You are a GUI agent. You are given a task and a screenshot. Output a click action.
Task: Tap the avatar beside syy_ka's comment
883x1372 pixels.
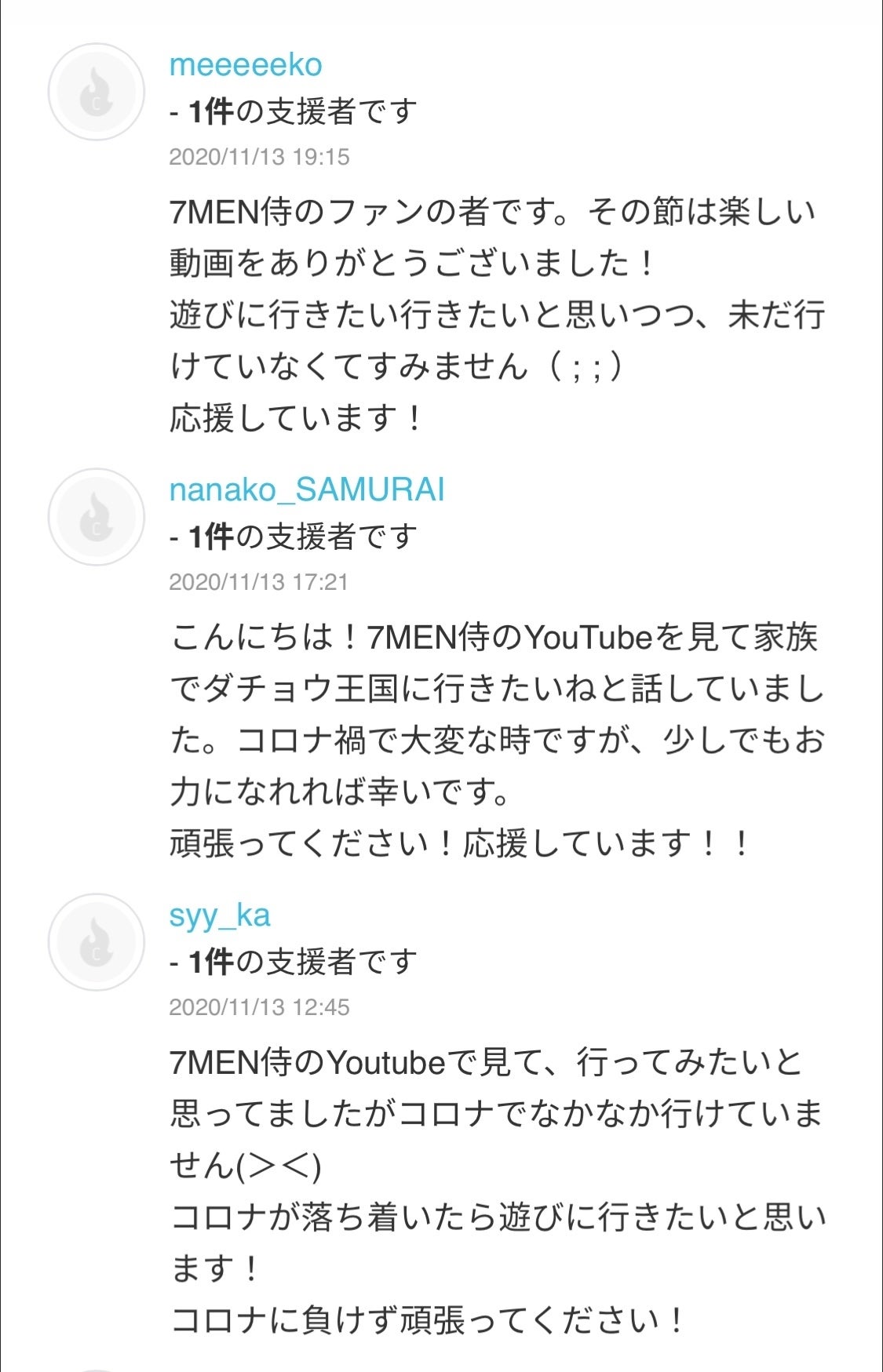97,942
